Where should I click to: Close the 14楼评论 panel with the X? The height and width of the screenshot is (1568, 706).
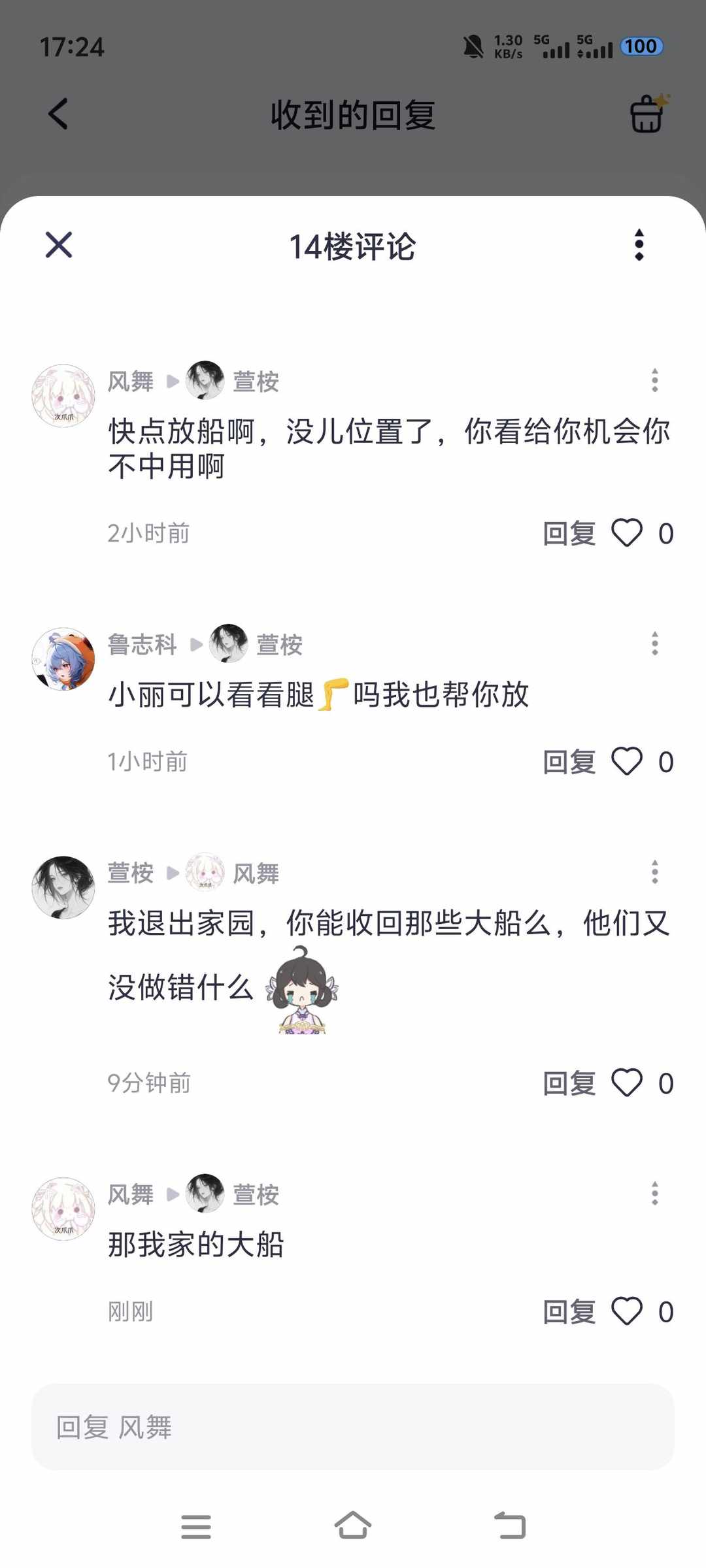coord(58,246)
